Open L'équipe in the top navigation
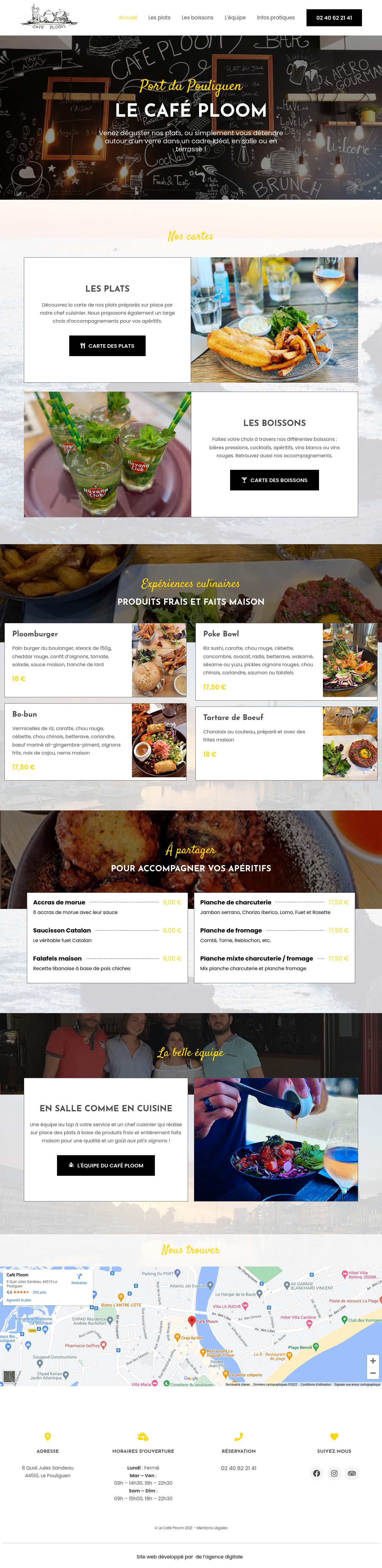The height and width of the screenshot is (1568, 382). (235, 18)
